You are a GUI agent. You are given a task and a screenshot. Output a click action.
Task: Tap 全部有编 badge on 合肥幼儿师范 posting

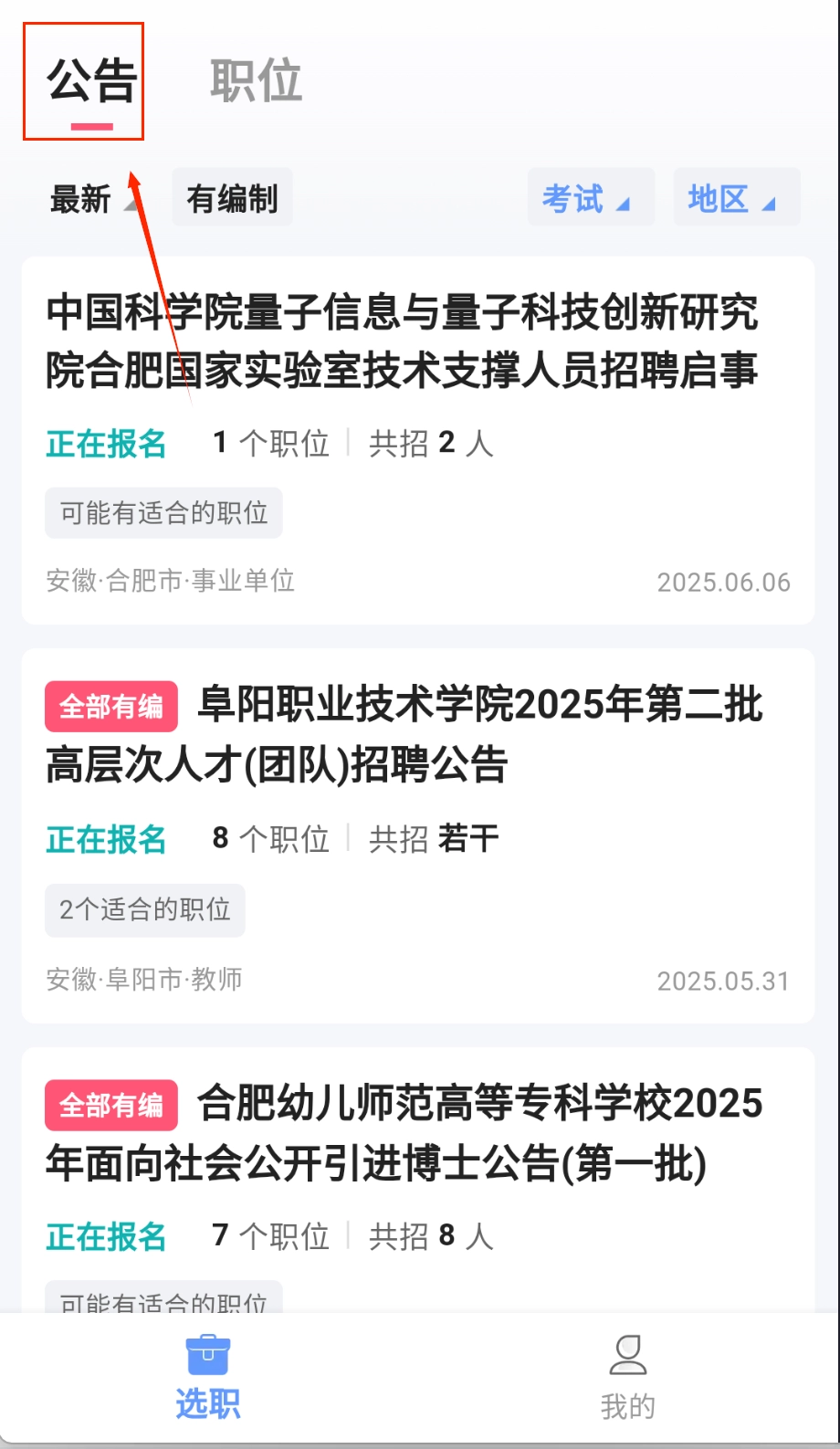(x=110, y=1106)
